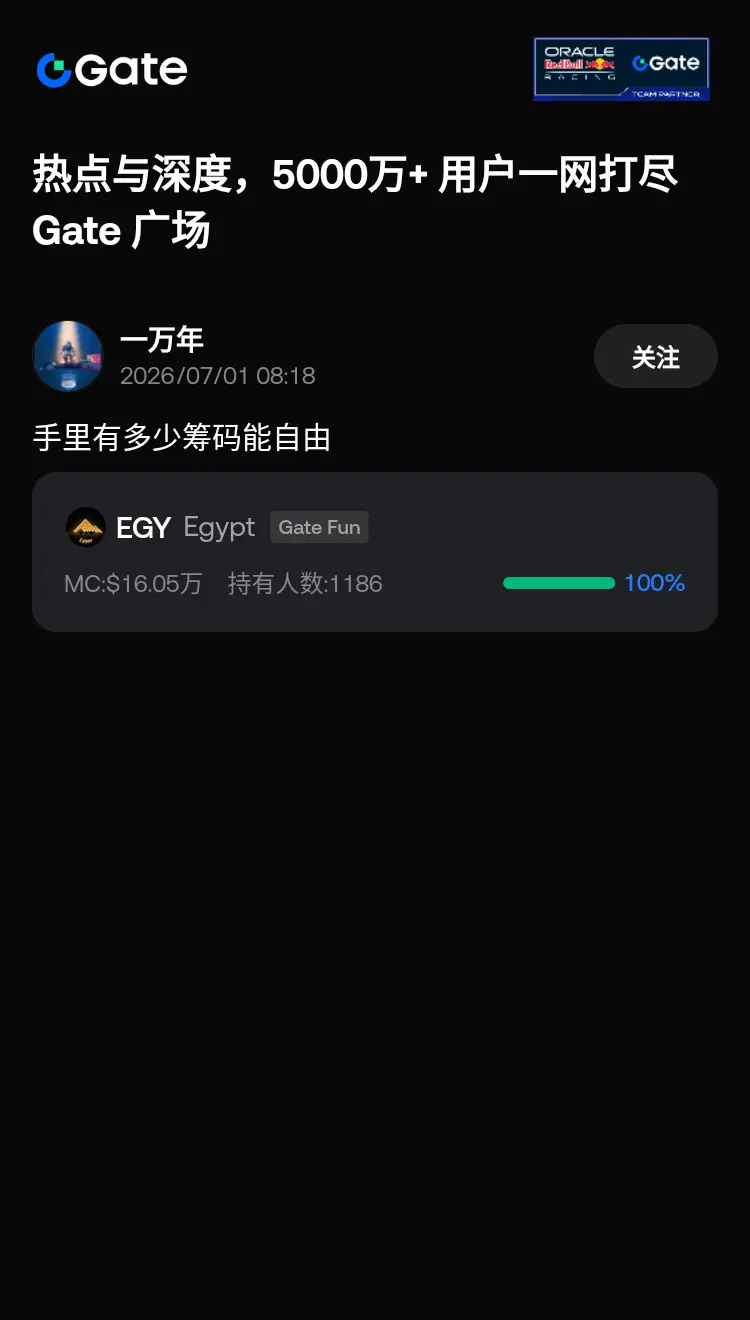Open 一万年's profile avatar
This screenshot has height=1320, width=750.
[68, 356]
